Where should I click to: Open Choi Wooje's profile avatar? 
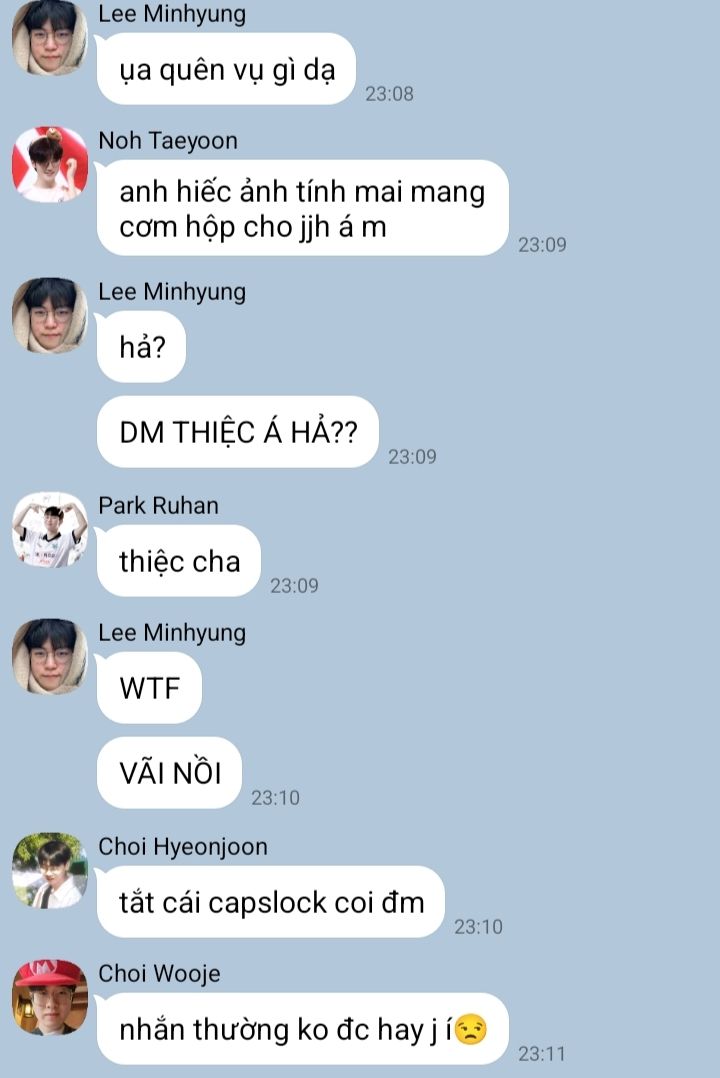(50, 998)
